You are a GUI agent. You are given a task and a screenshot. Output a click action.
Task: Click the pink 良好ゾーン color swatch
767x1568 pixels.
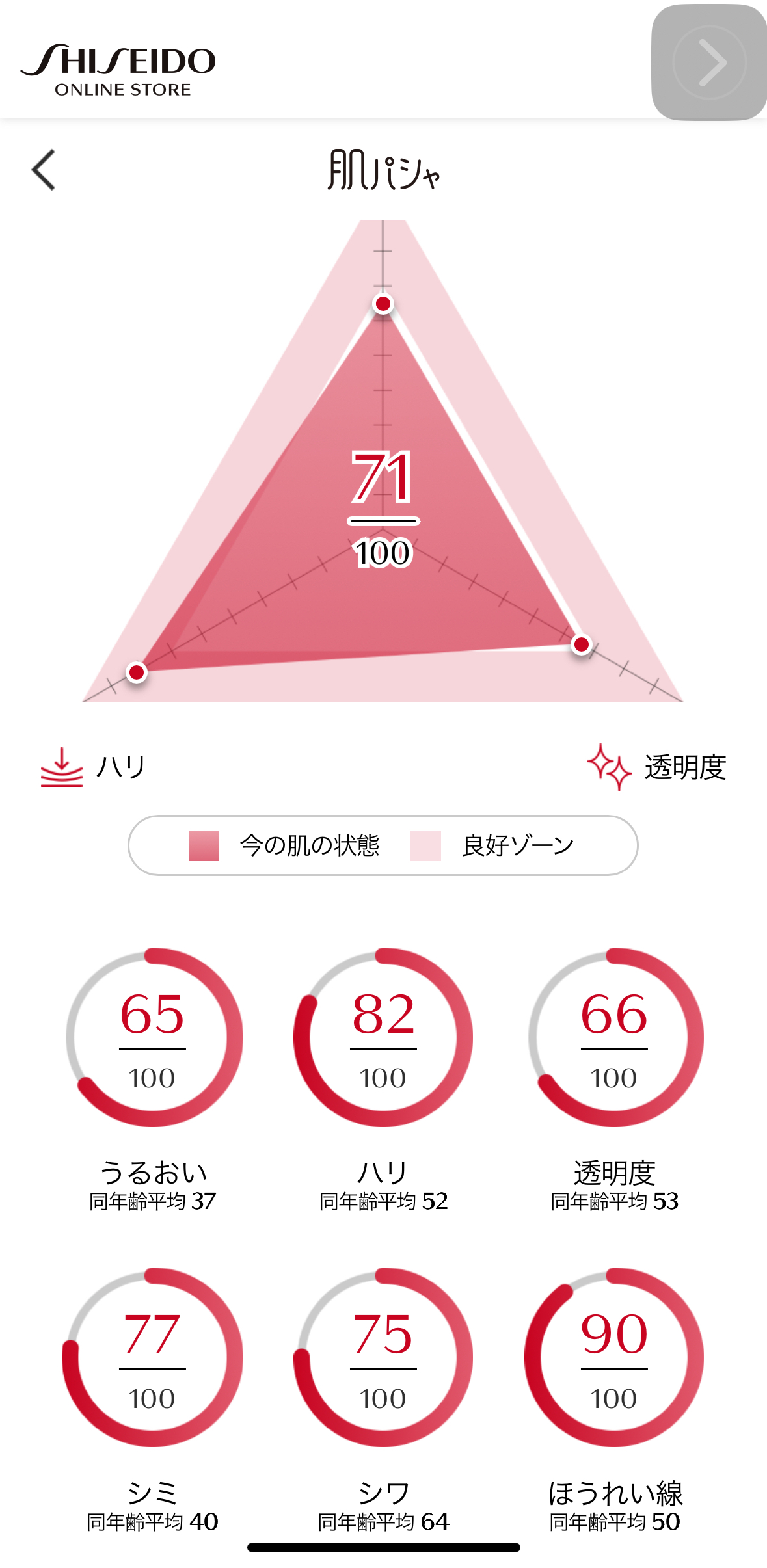click(429, 844)
